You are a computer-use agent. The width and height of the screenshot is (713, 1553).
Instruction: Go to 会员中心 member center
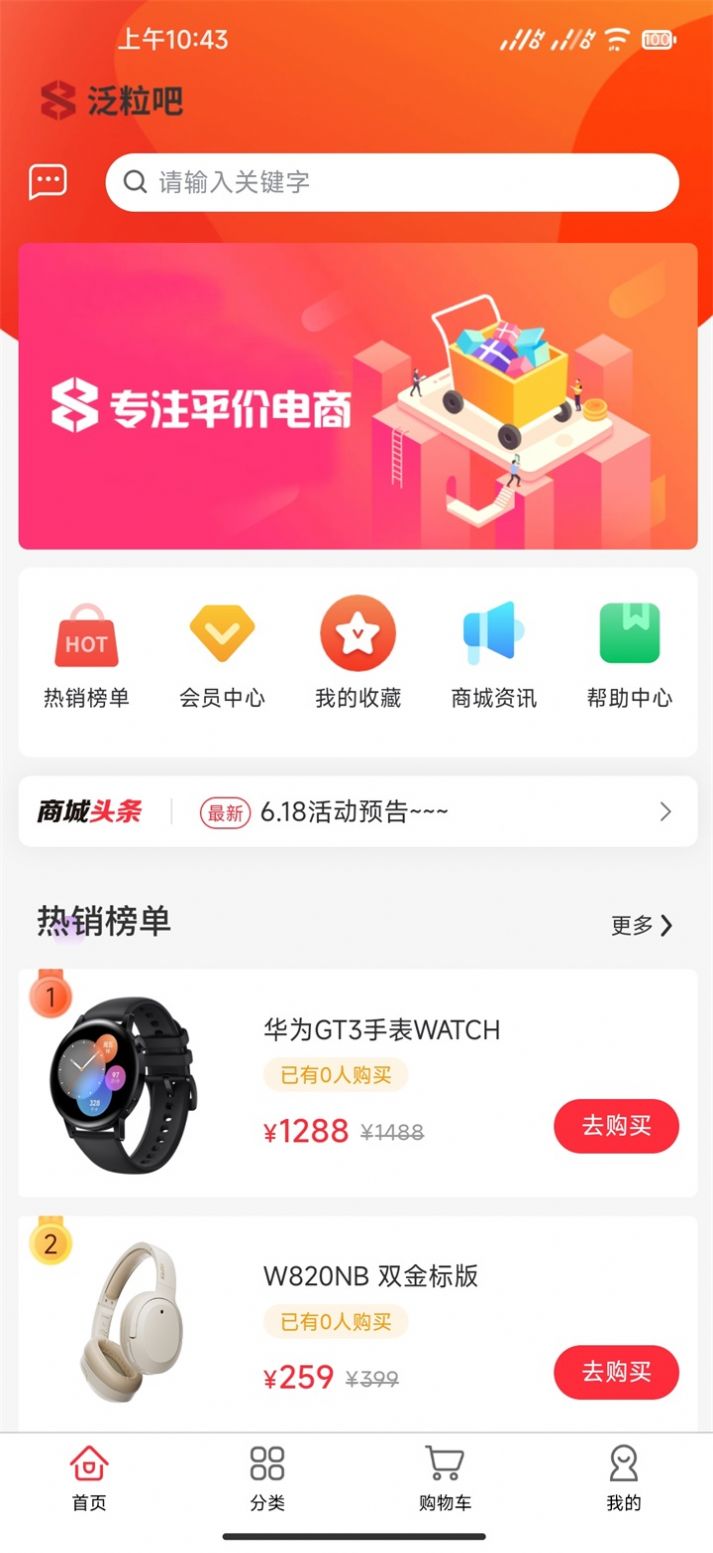click(222, 655)
